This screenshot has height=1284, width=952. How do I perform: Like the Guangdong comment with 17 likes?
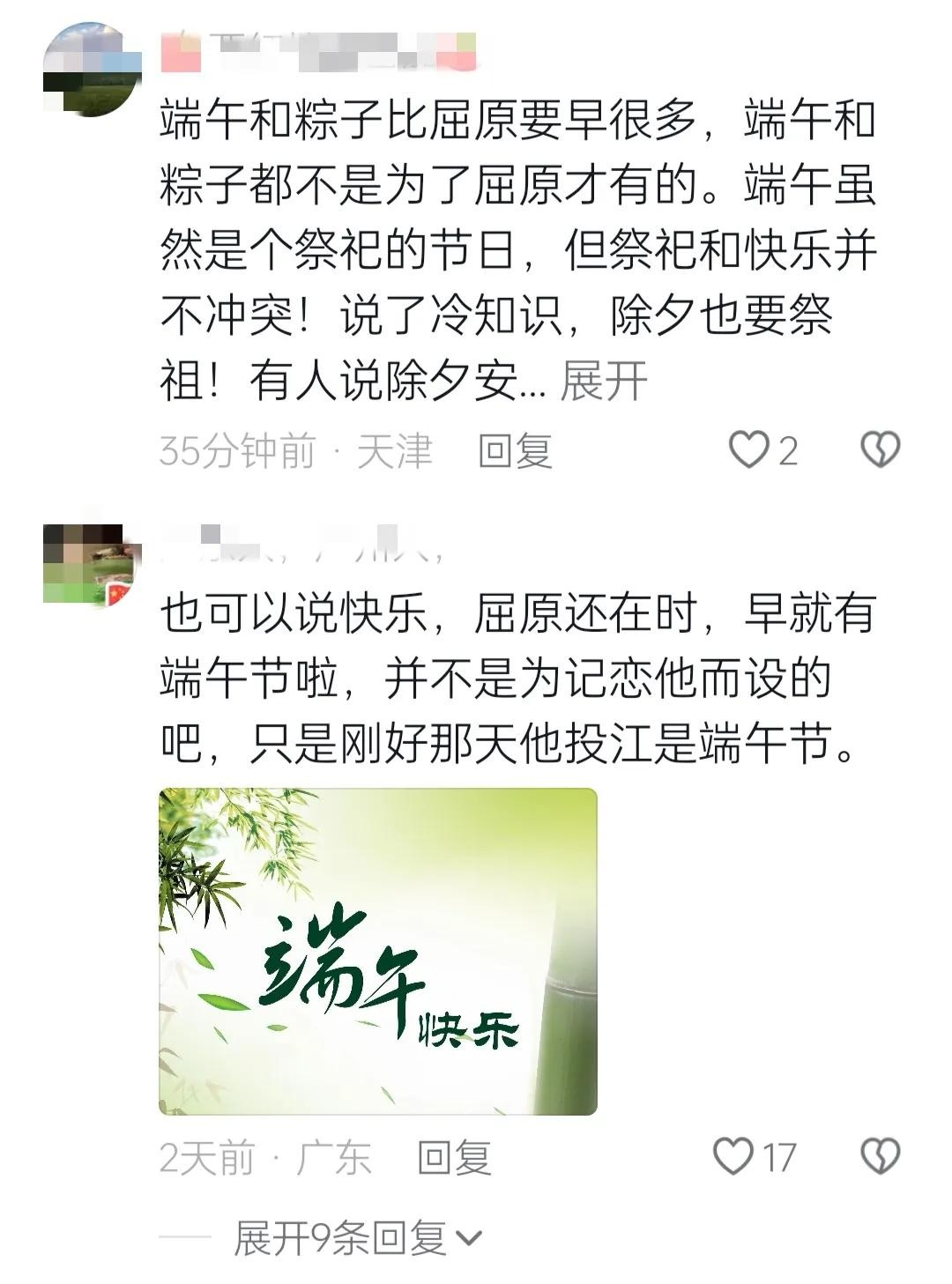point(733,1156)
